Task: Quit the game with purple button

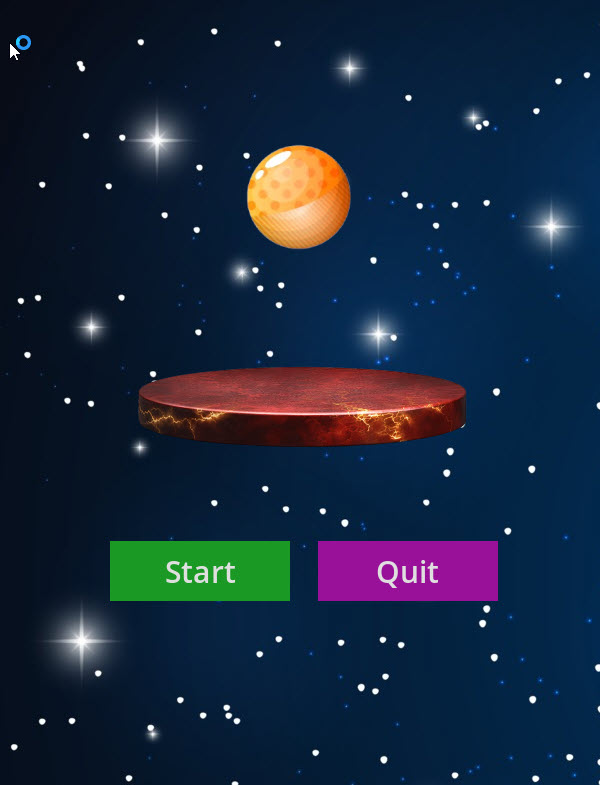Action: [x=407, y=571]
